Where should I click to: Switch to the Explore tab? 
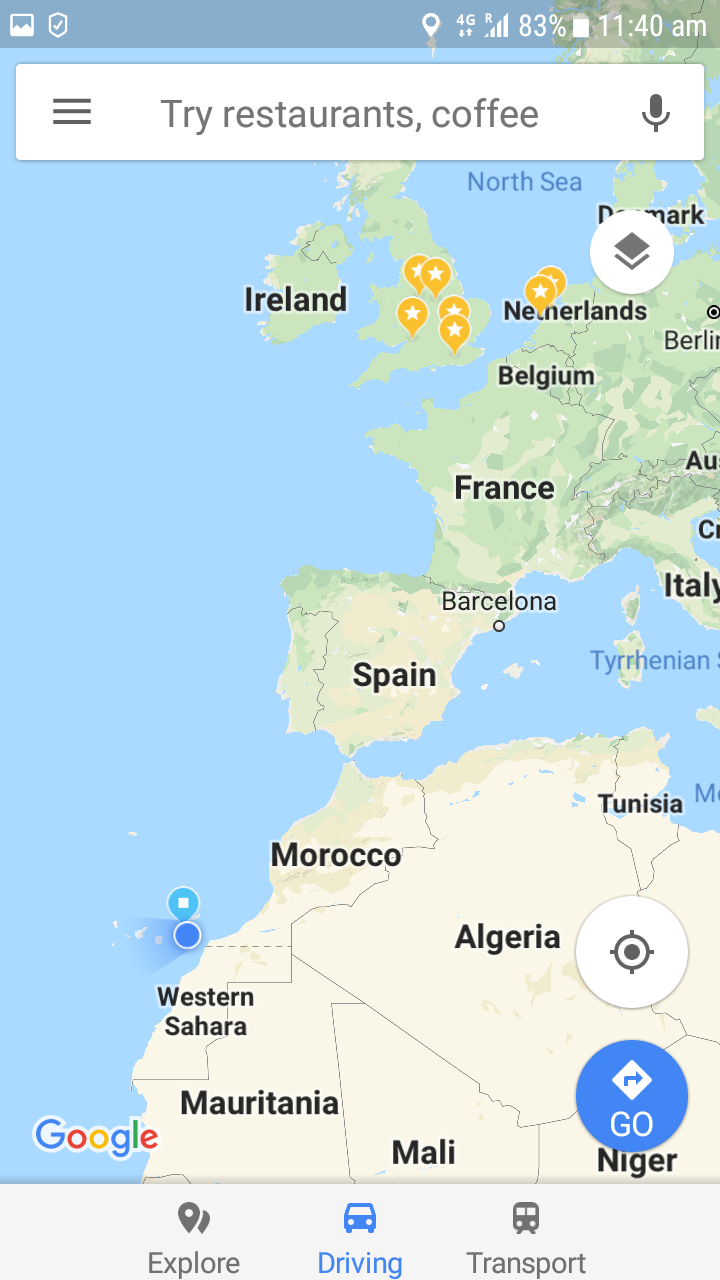pyautogui.click(x=194, y=1238)
